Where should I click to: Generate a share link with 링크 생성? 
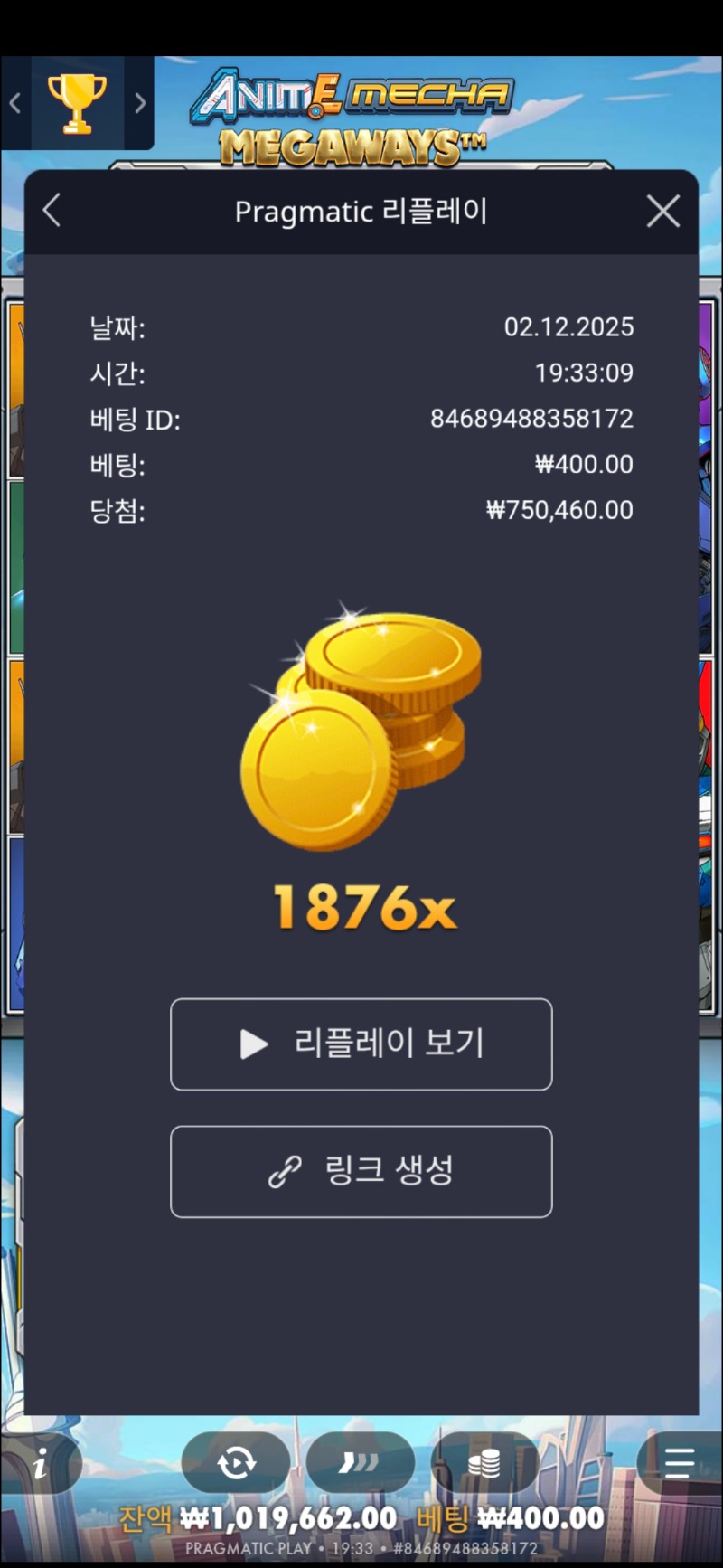(x=361, y=1171)
